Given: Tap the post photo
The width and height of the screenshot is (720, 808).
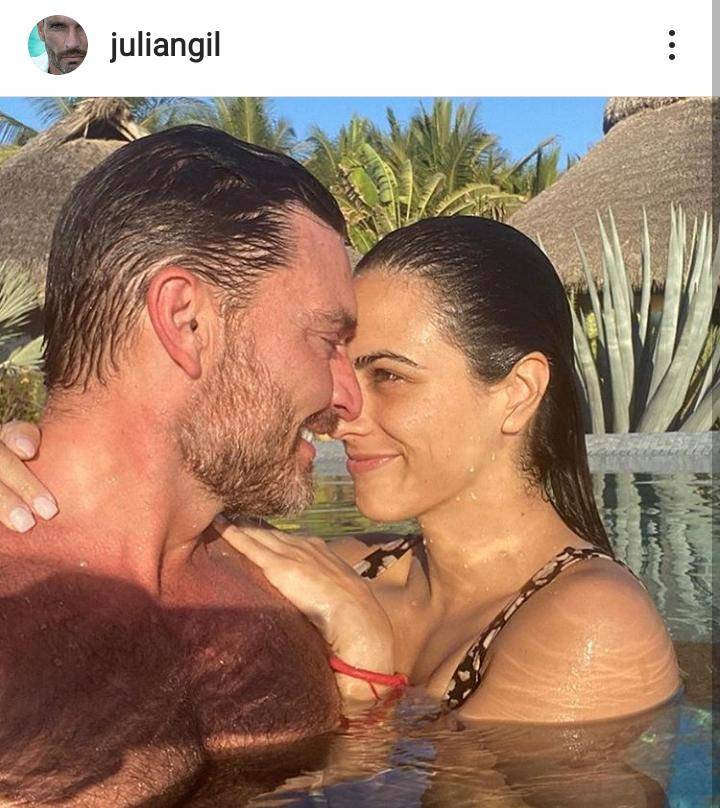Looking at the screenshot, I should click(x=360, y=450).
